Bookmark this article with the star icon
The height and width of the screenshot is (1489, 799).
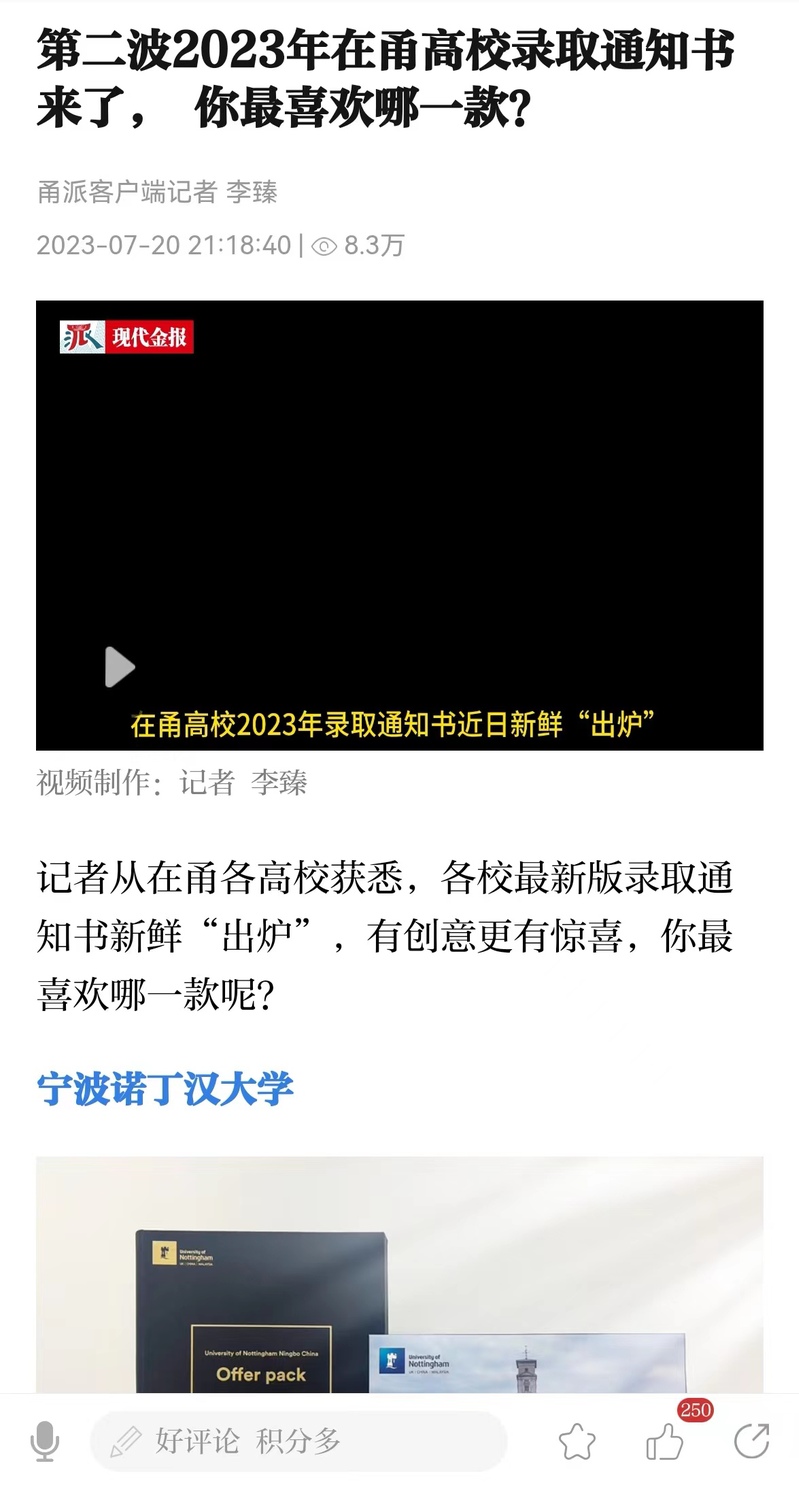pyautogui.click(x=577, y=1441)
